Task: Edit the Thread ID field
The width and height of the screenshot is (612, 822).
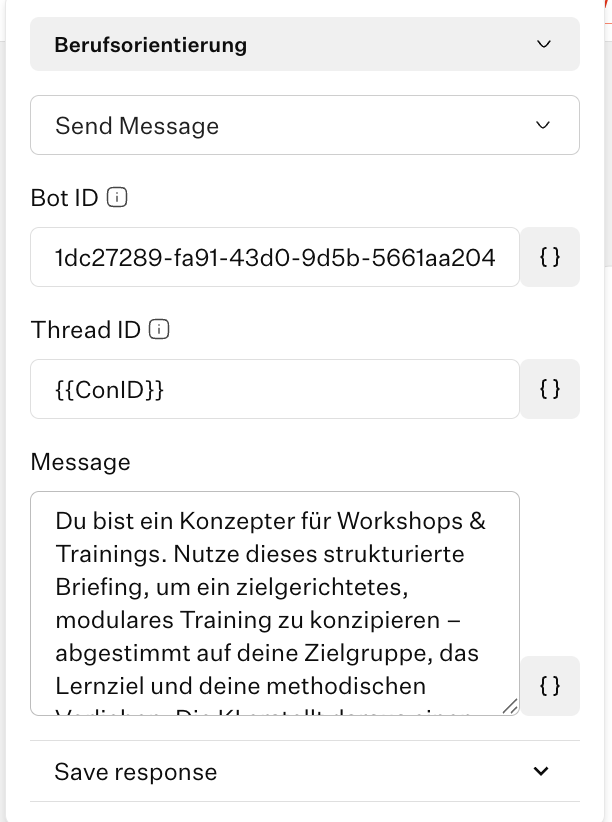Action: pos(275,389)
